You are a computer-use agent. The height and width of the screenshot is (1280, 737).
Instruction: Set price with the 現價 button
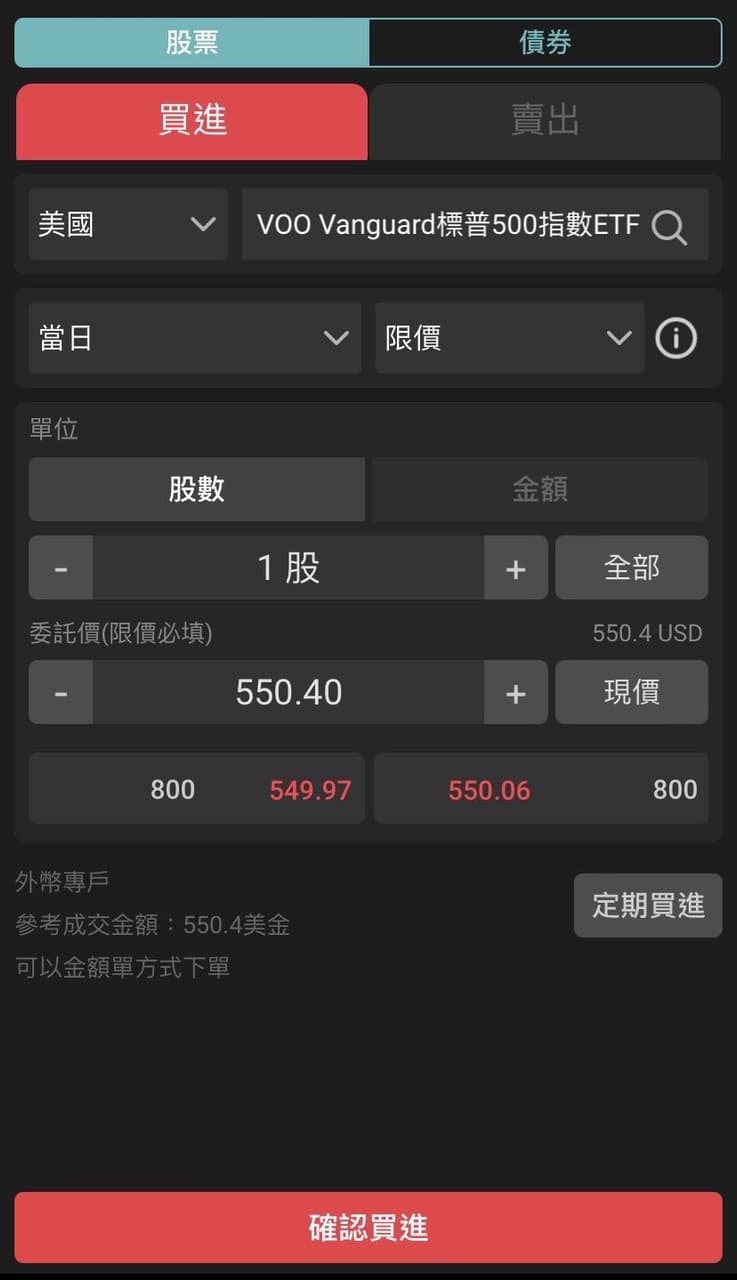(632, 692)
